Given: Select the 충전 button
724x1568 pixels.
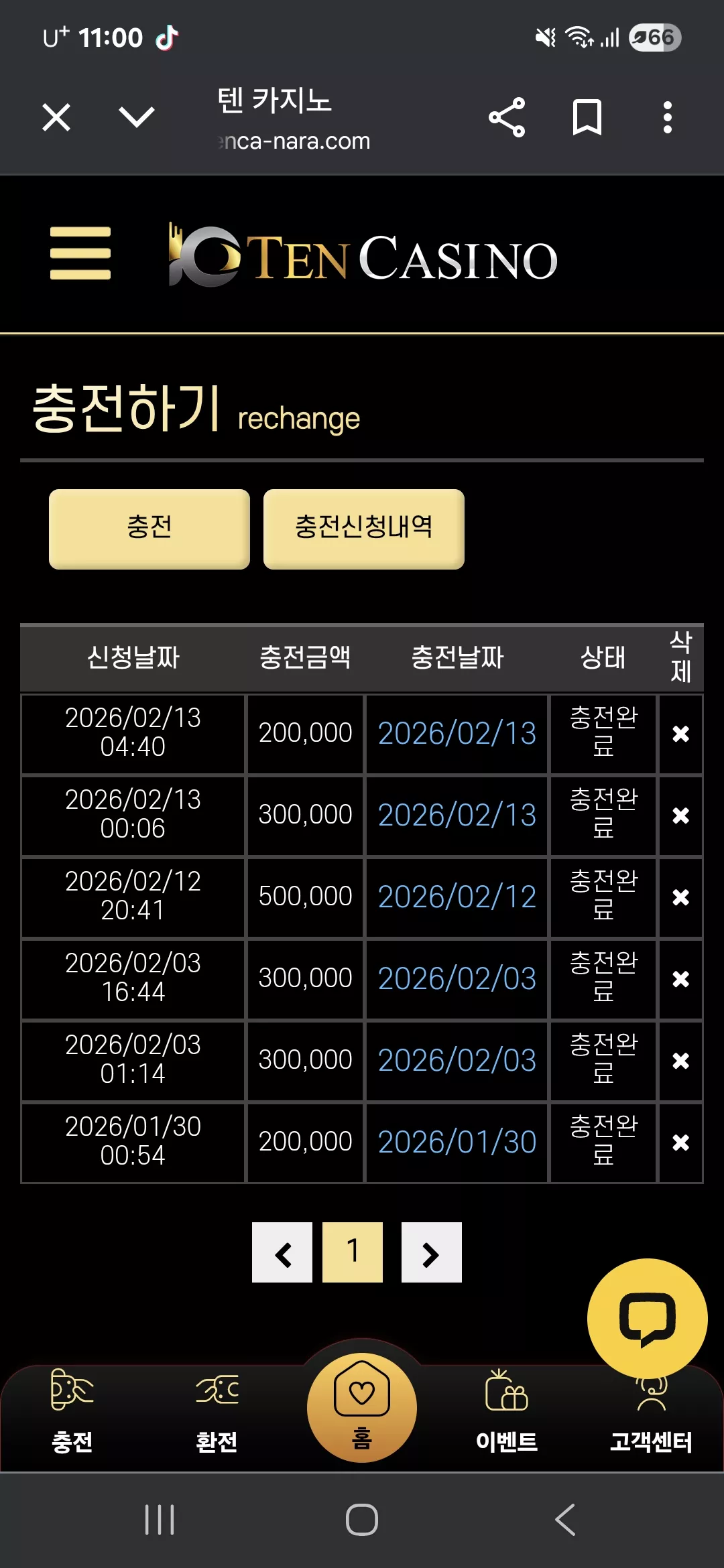Looking at the screenshot, I should pos(149,529).
